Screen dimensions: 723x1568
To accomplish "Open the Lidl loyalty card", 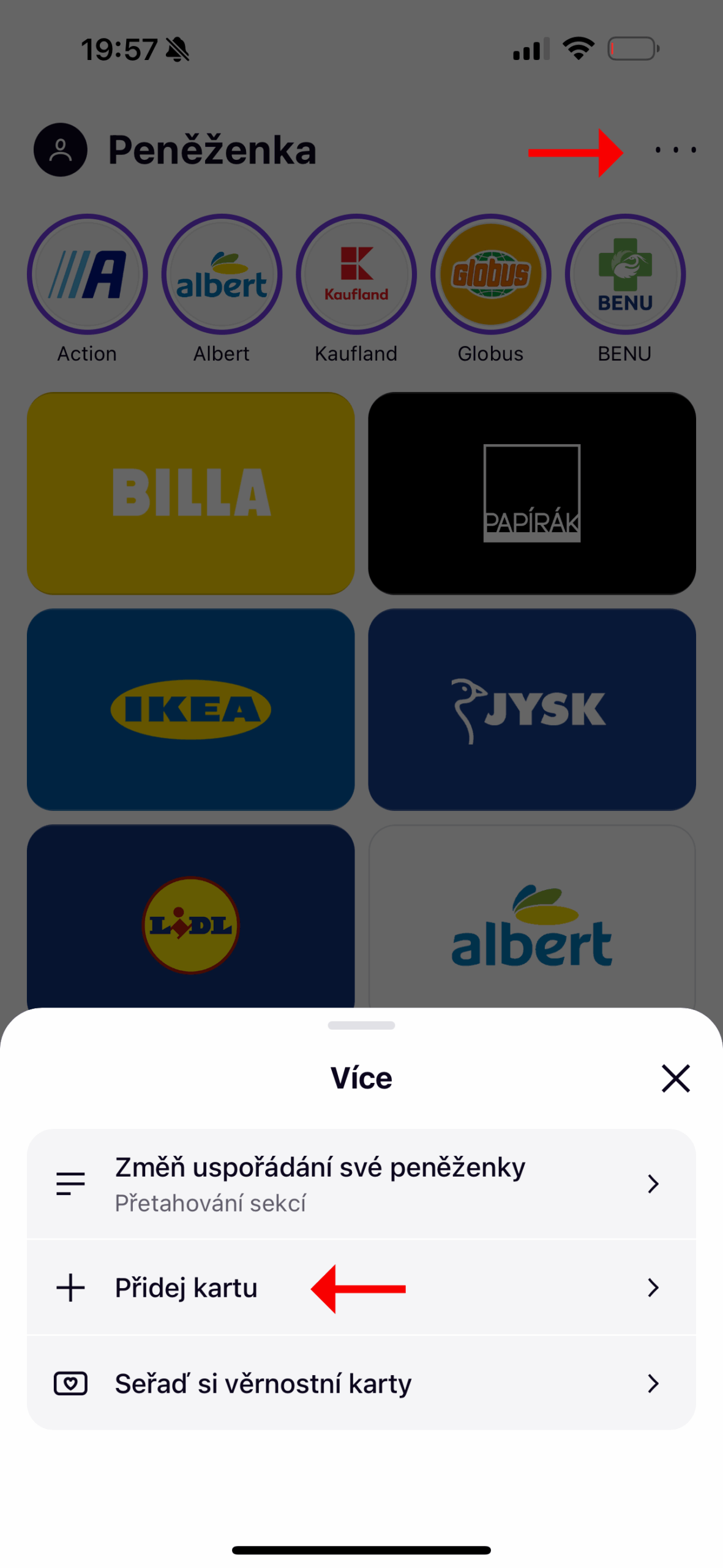I will pyautogui.click(x=191, y=925).
